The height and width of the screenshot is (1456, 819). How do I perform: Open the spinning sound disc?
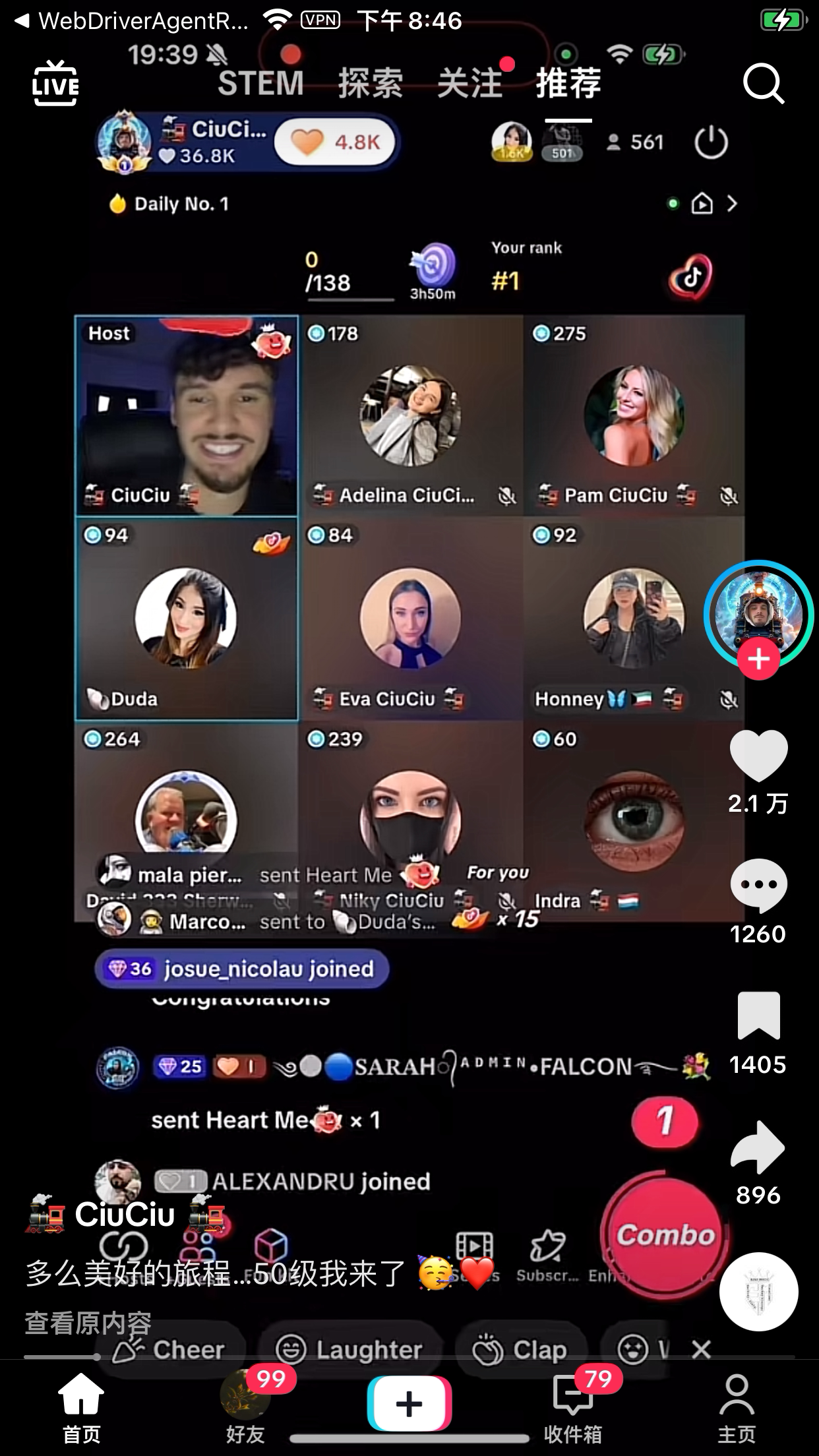pyautogui.click(x=758, y=1292)
